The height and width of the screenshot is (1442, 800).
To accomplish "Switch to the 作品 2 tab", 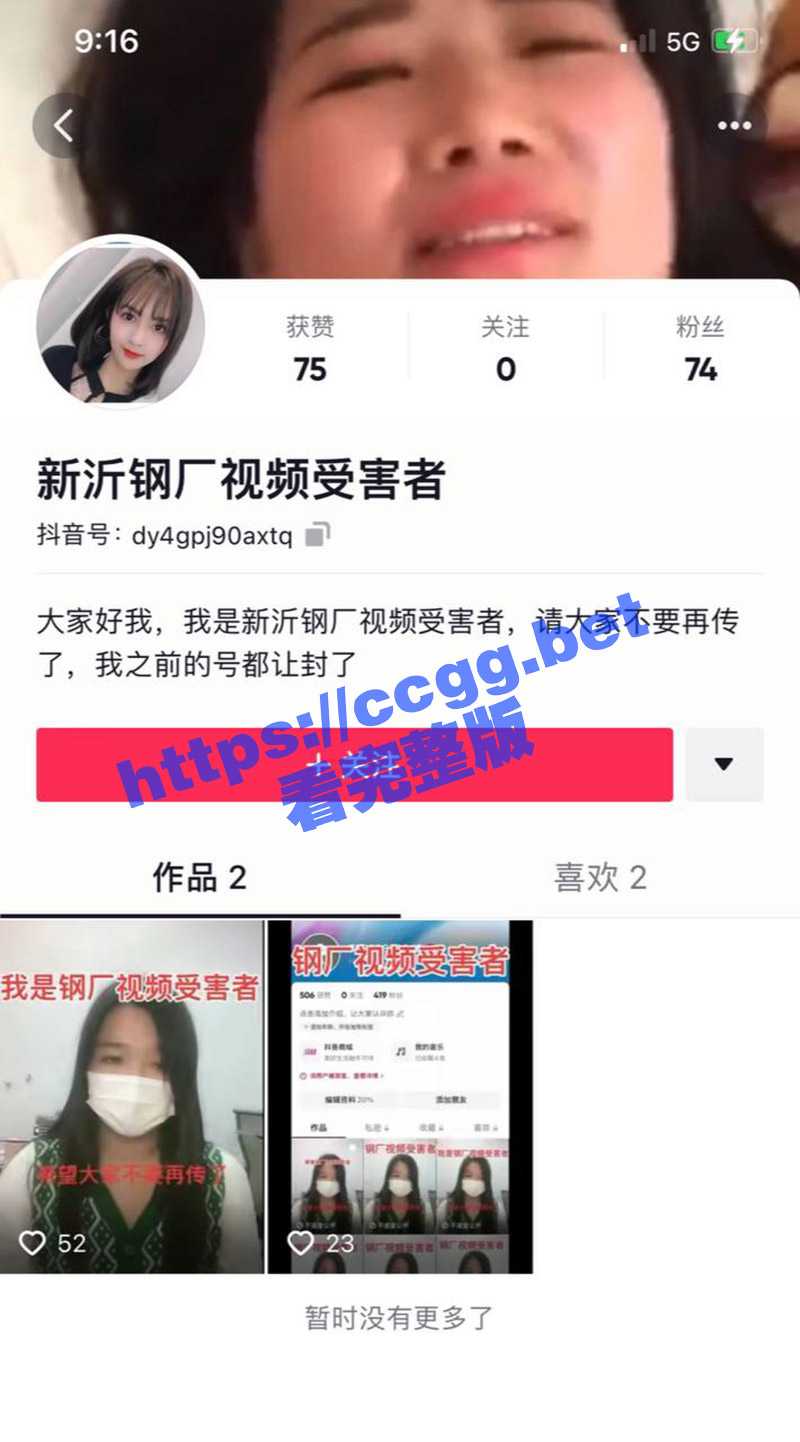I will (x=199, y=878).
